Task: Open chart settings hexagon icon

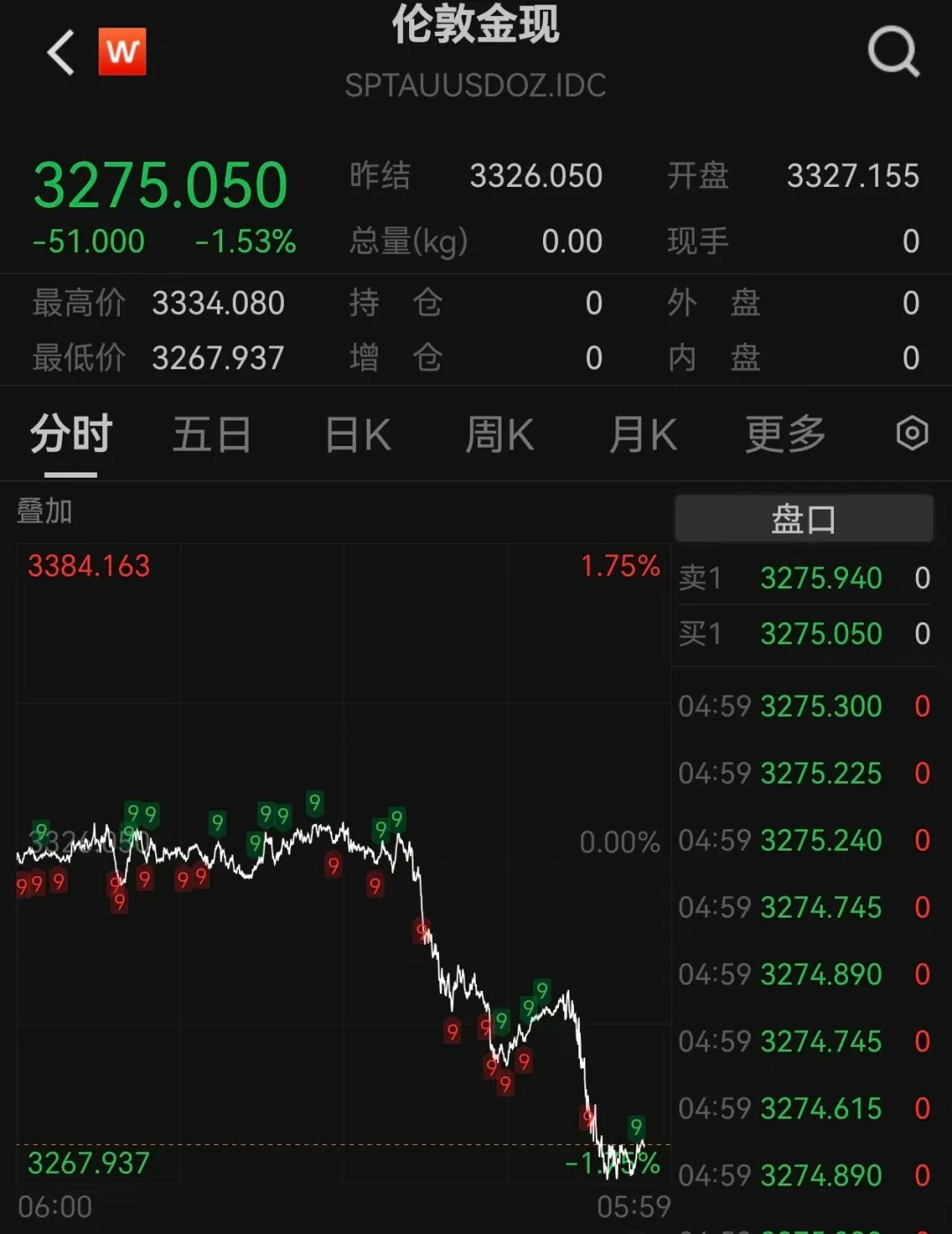Action: tap(911, 434)
